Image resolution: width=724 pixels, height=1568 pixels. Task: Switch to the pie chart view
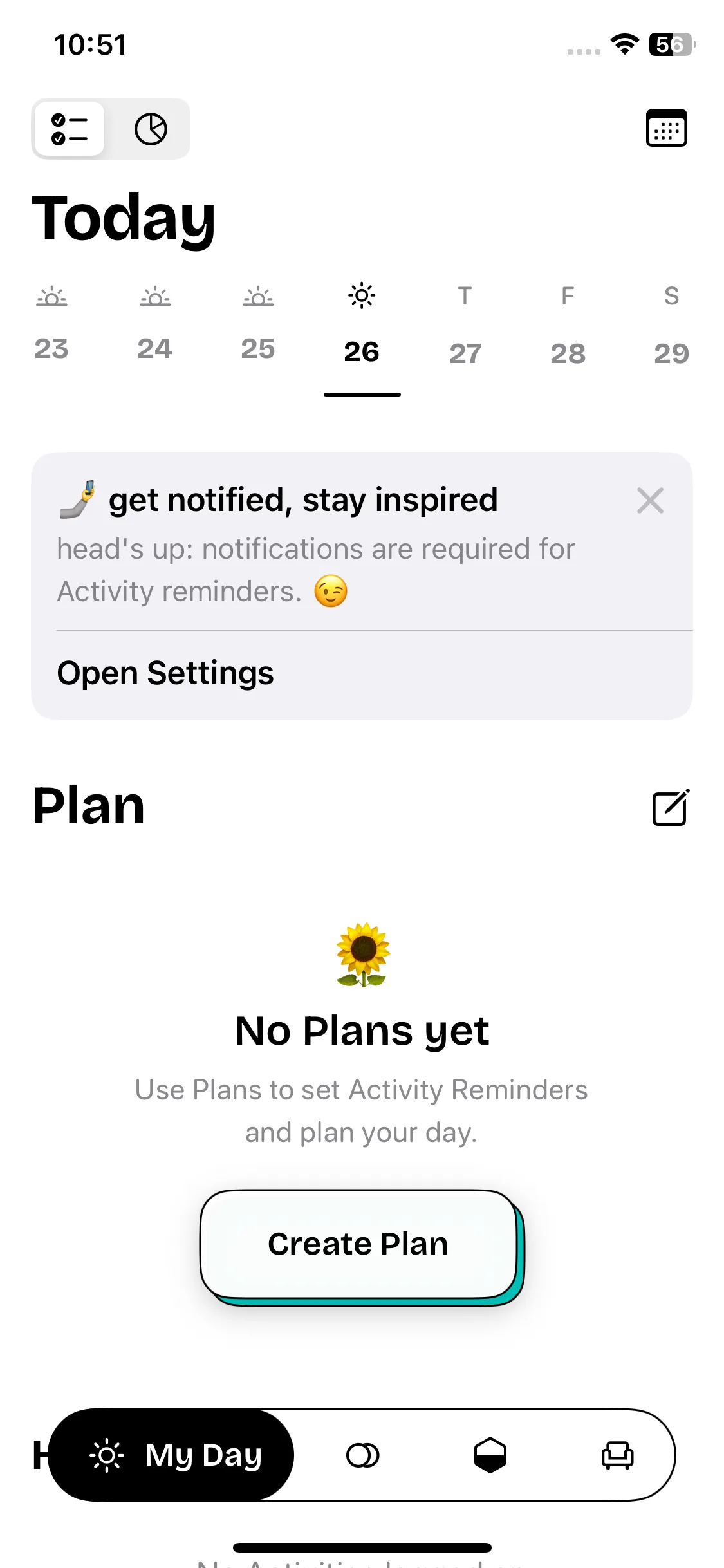(151, 129)
